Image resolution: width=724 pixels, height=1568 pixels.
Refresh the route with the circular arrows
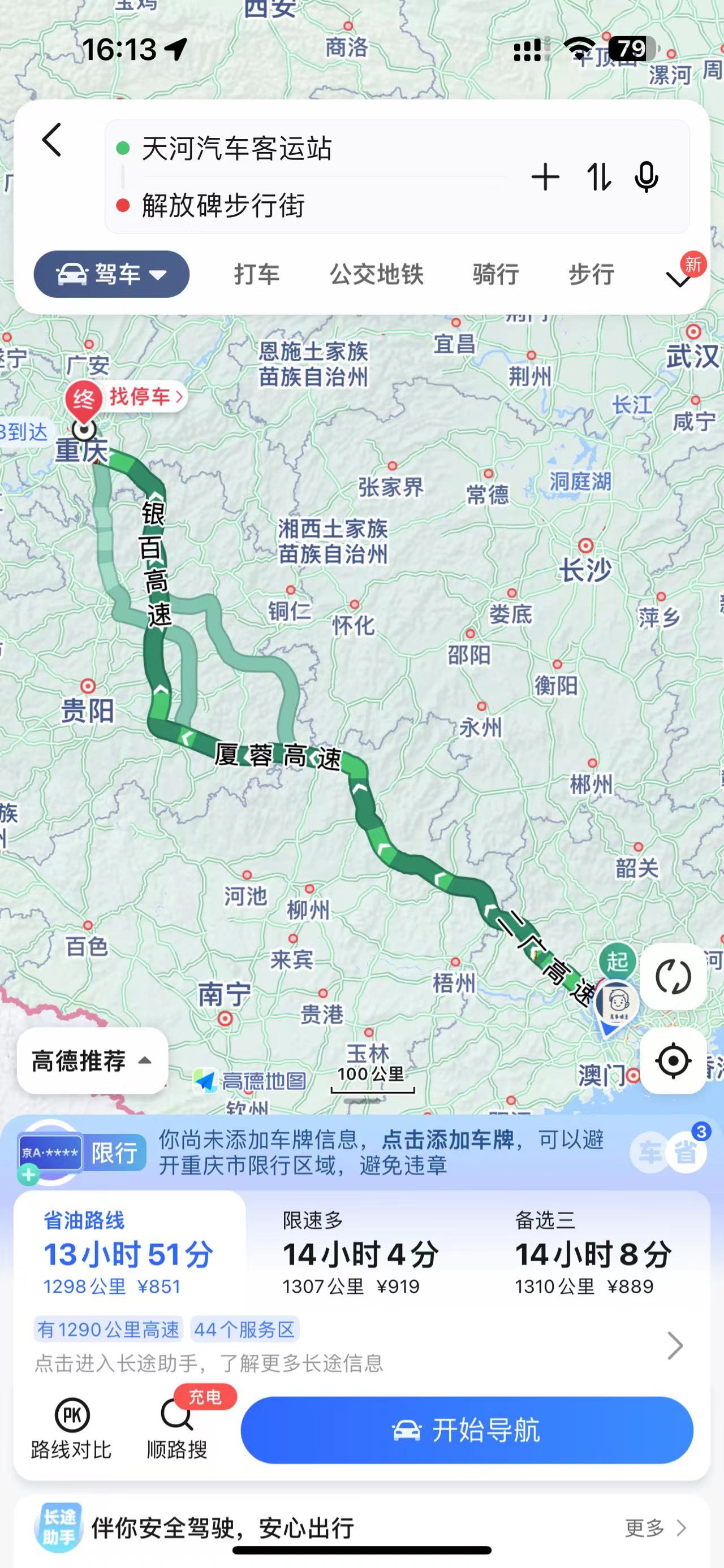click(673, 977)
